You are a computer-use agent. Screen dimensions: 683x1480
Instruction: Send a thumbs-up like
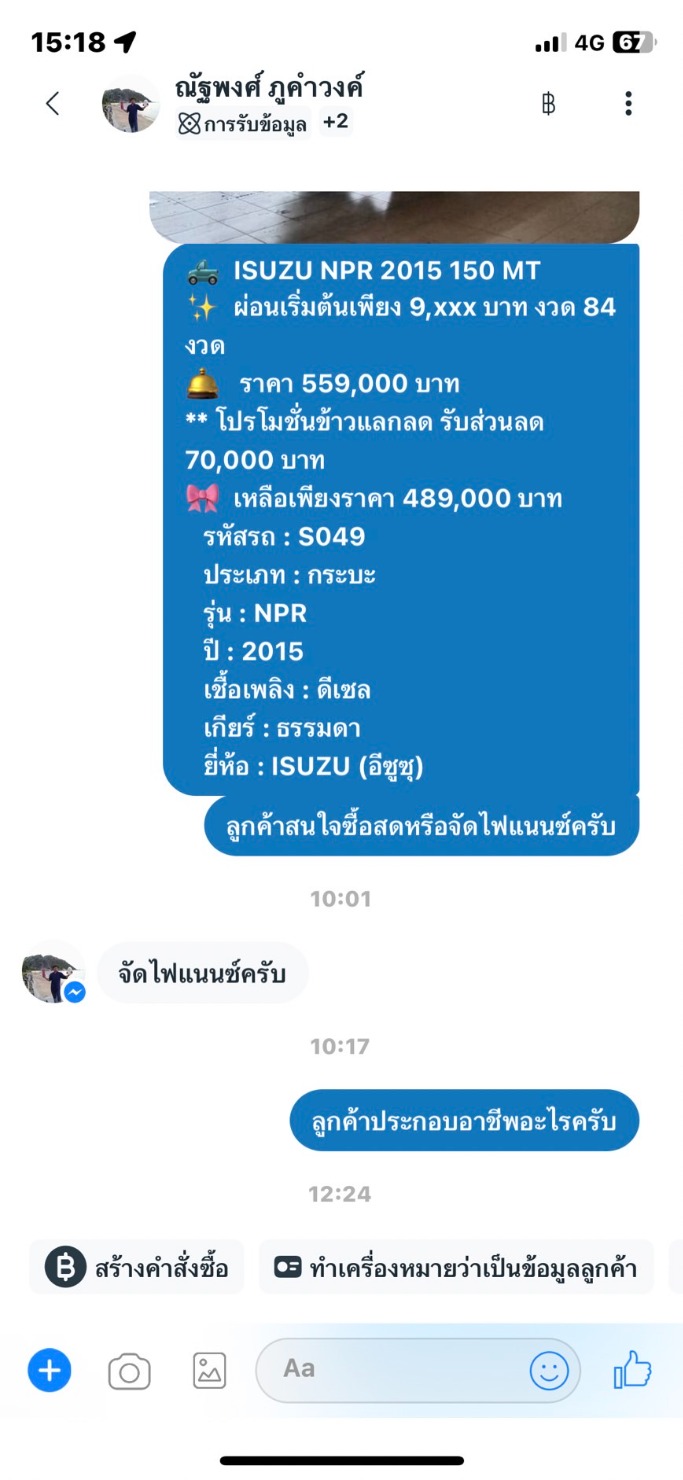pyautogui.click(x=632, y=1369)
